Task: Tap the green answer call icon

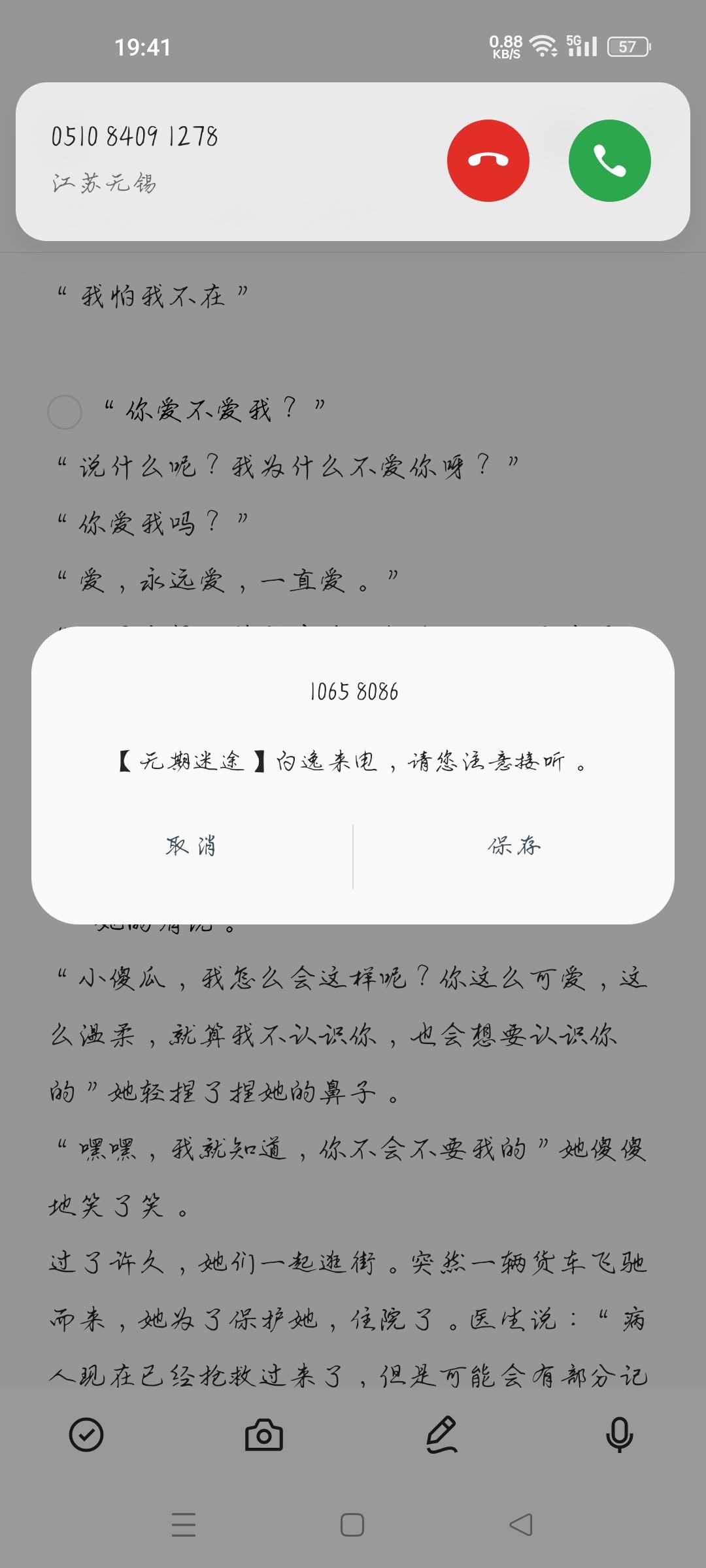Action: tap(609, 159)
